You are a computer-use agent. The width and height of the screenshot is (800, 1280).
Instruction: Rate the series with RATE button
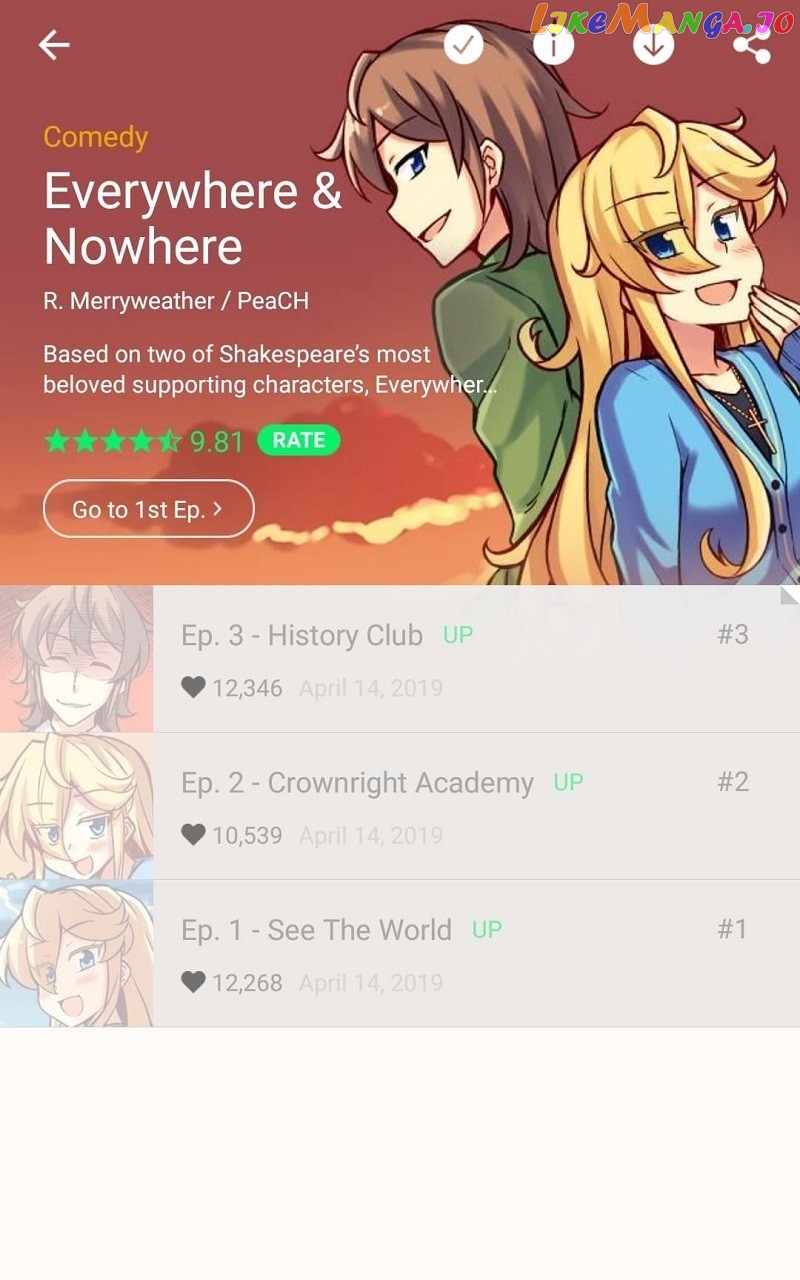click(x=298, y=440)
